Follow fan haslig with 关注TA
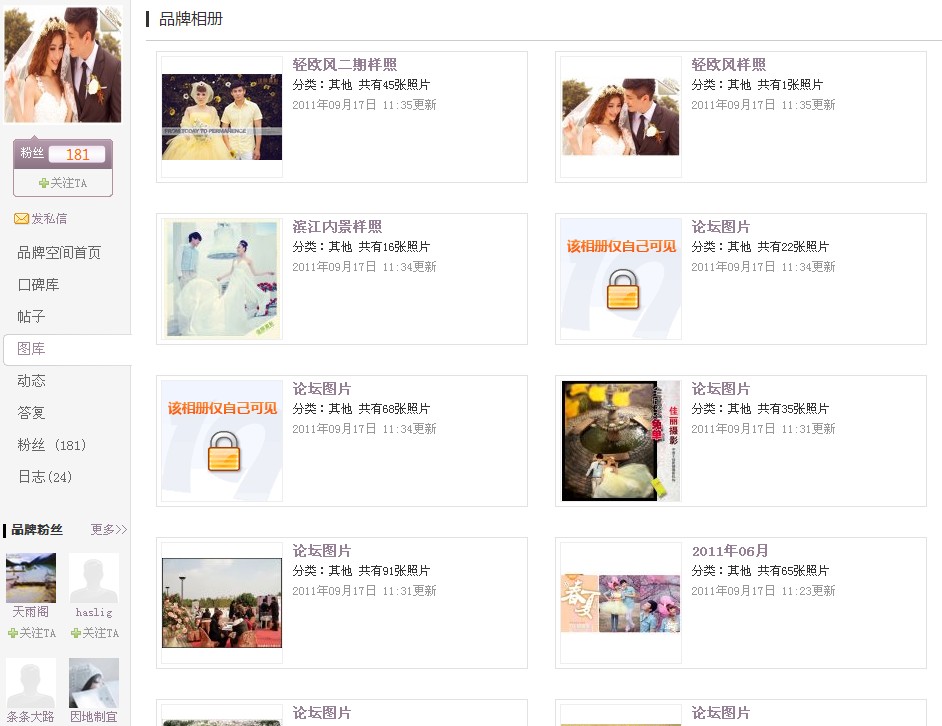This screenshot has height=726, width=942. click(94, 633)
